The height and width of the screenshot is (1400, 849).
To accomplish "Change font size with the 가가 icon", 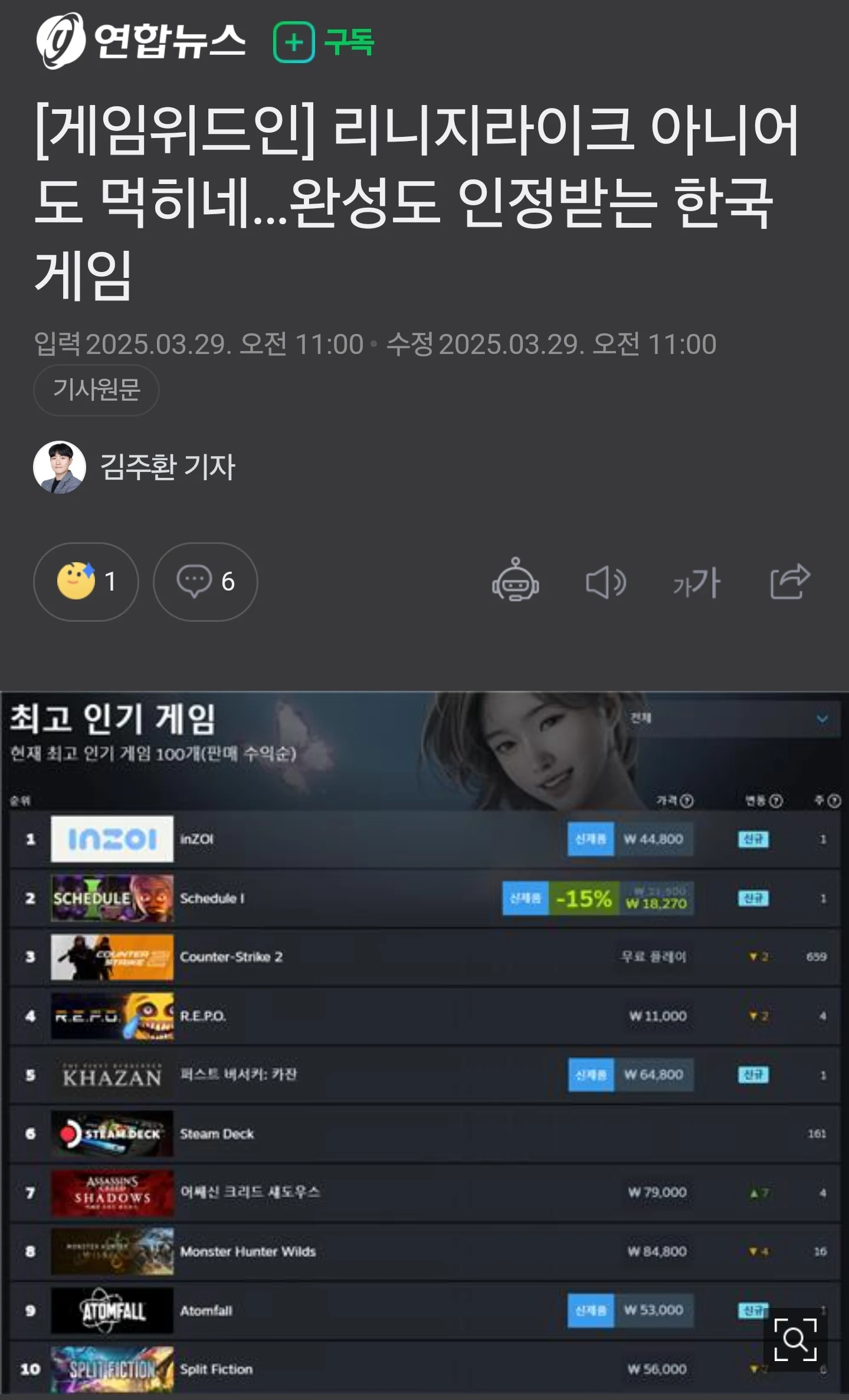I will pyautogui.click(x=697, y=583).
